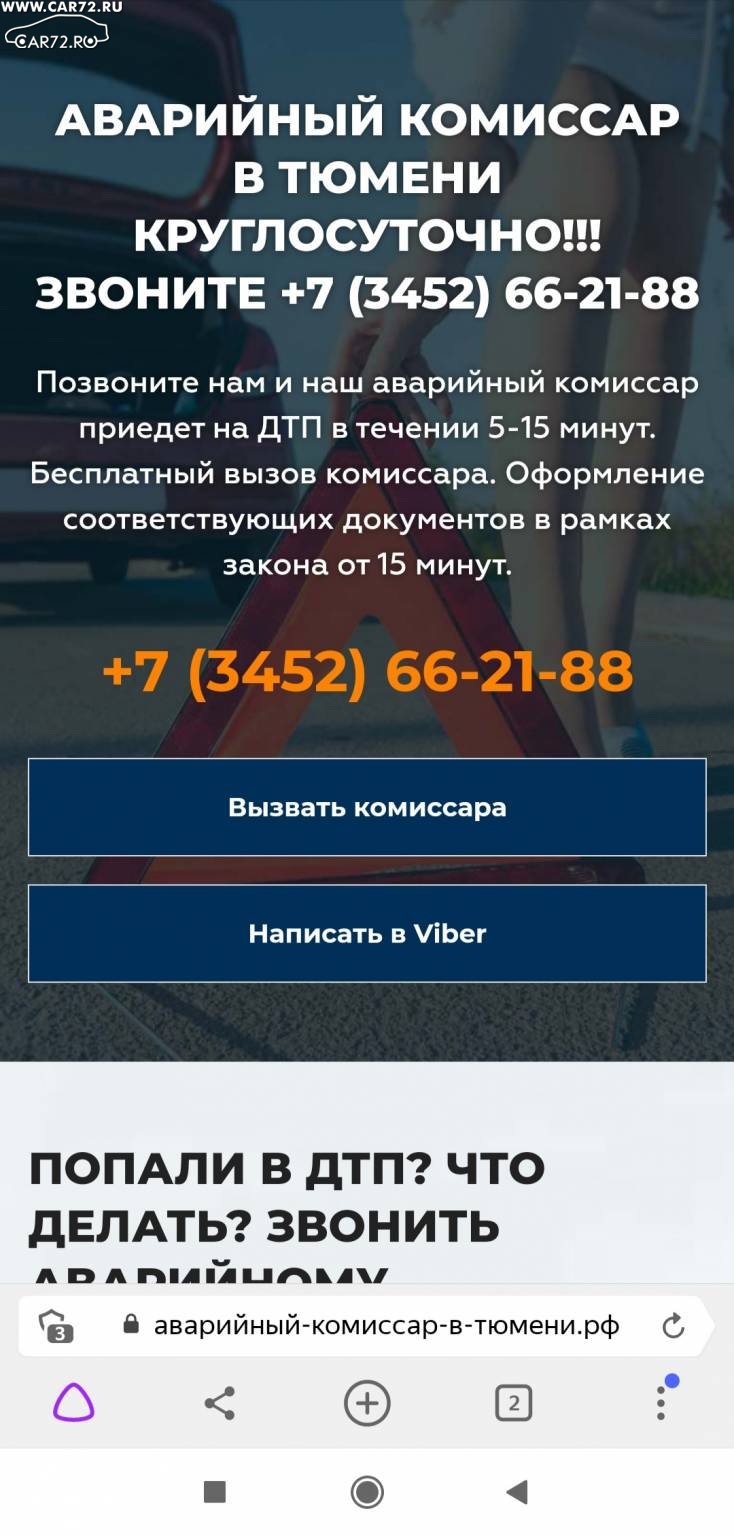This screenshot has height=1536, width=734.
Task: Go back with the system back button
Action: tap(516, 1493)
